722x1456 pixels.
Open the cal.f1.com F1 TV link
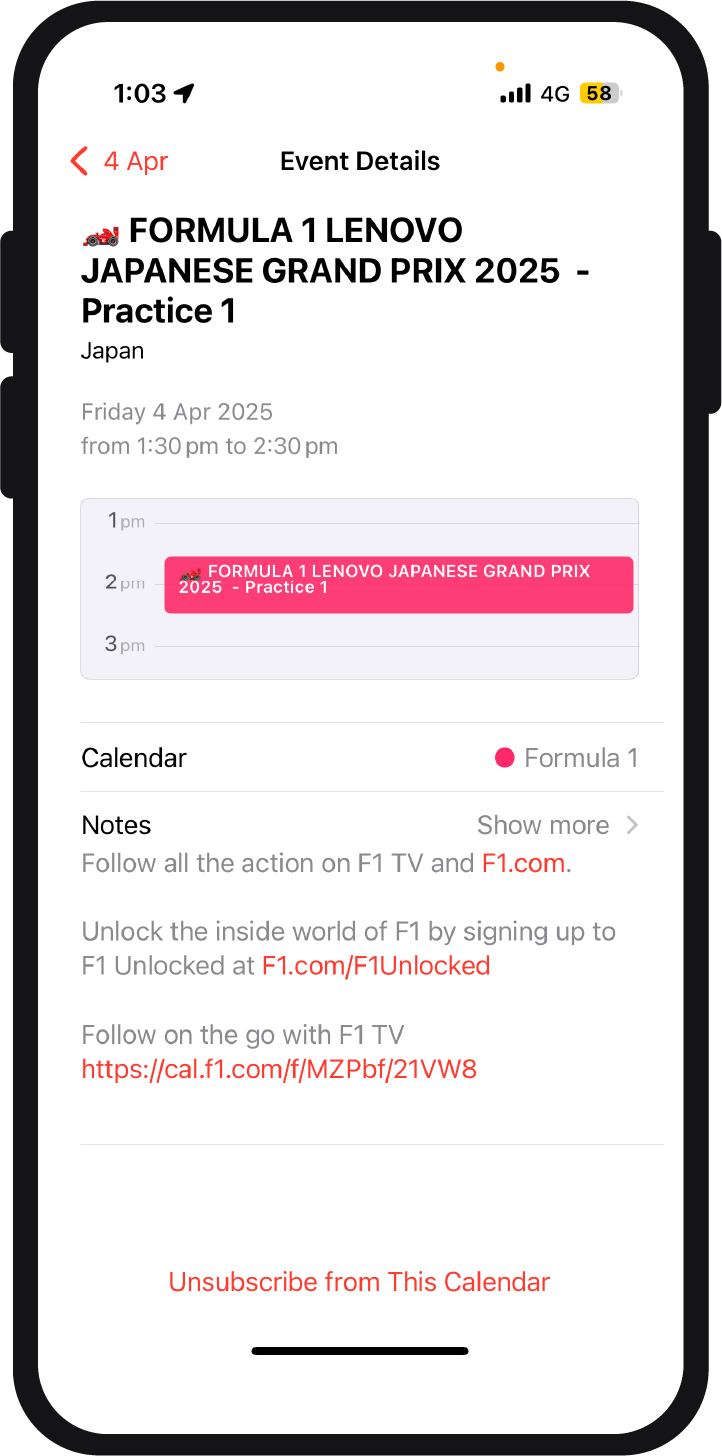279,1069
